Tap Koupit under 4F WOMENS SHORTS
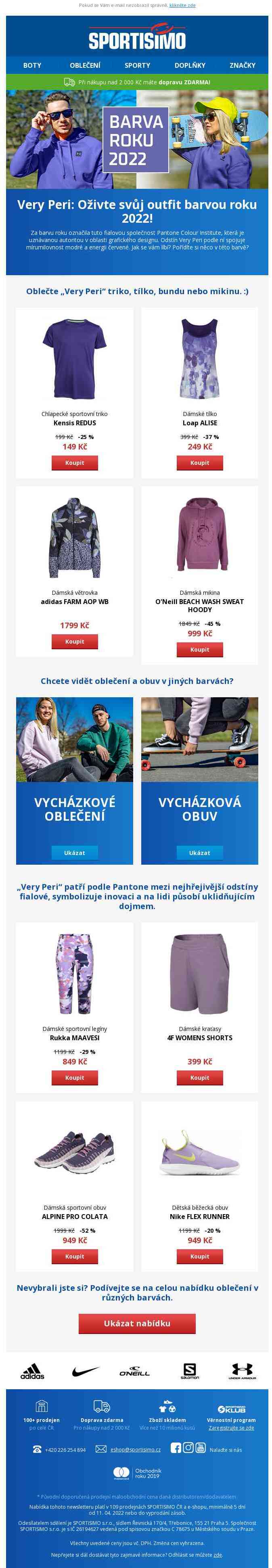The image size is (272, 1568). pyautogui.click(x=200, y=1077)
